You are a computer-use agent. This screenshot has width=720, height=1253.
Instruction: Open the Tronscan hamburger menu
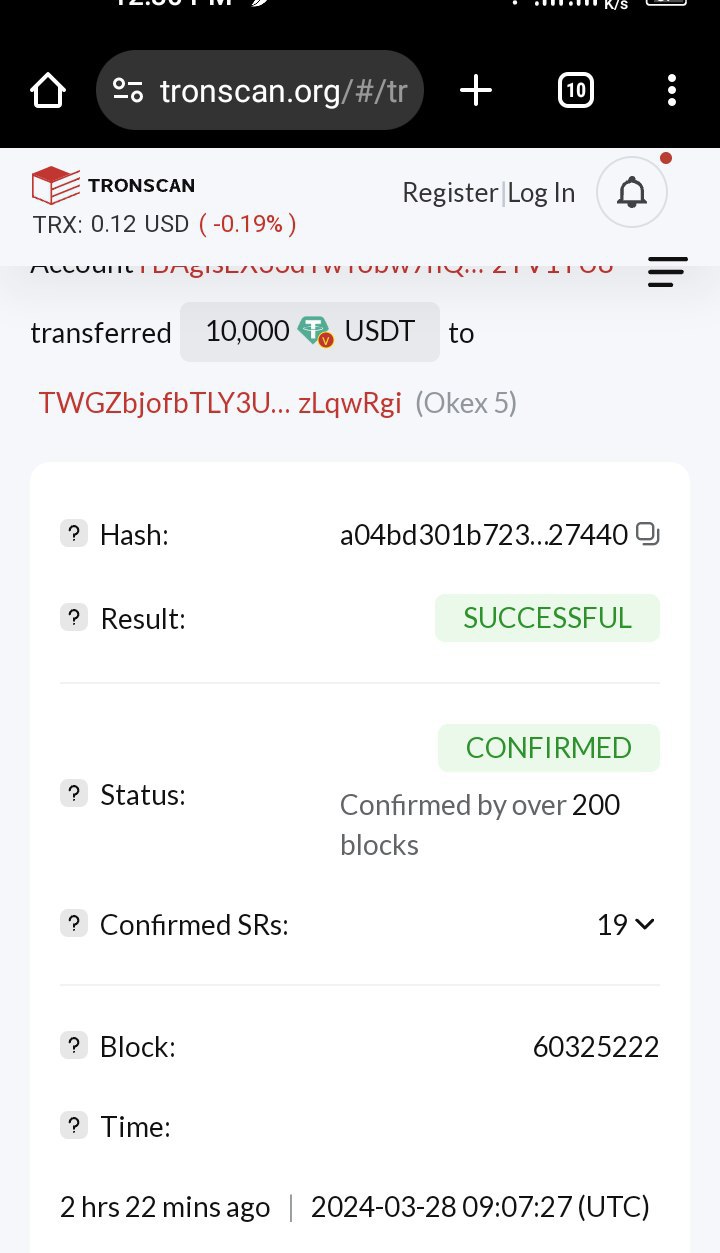point(667,271)
